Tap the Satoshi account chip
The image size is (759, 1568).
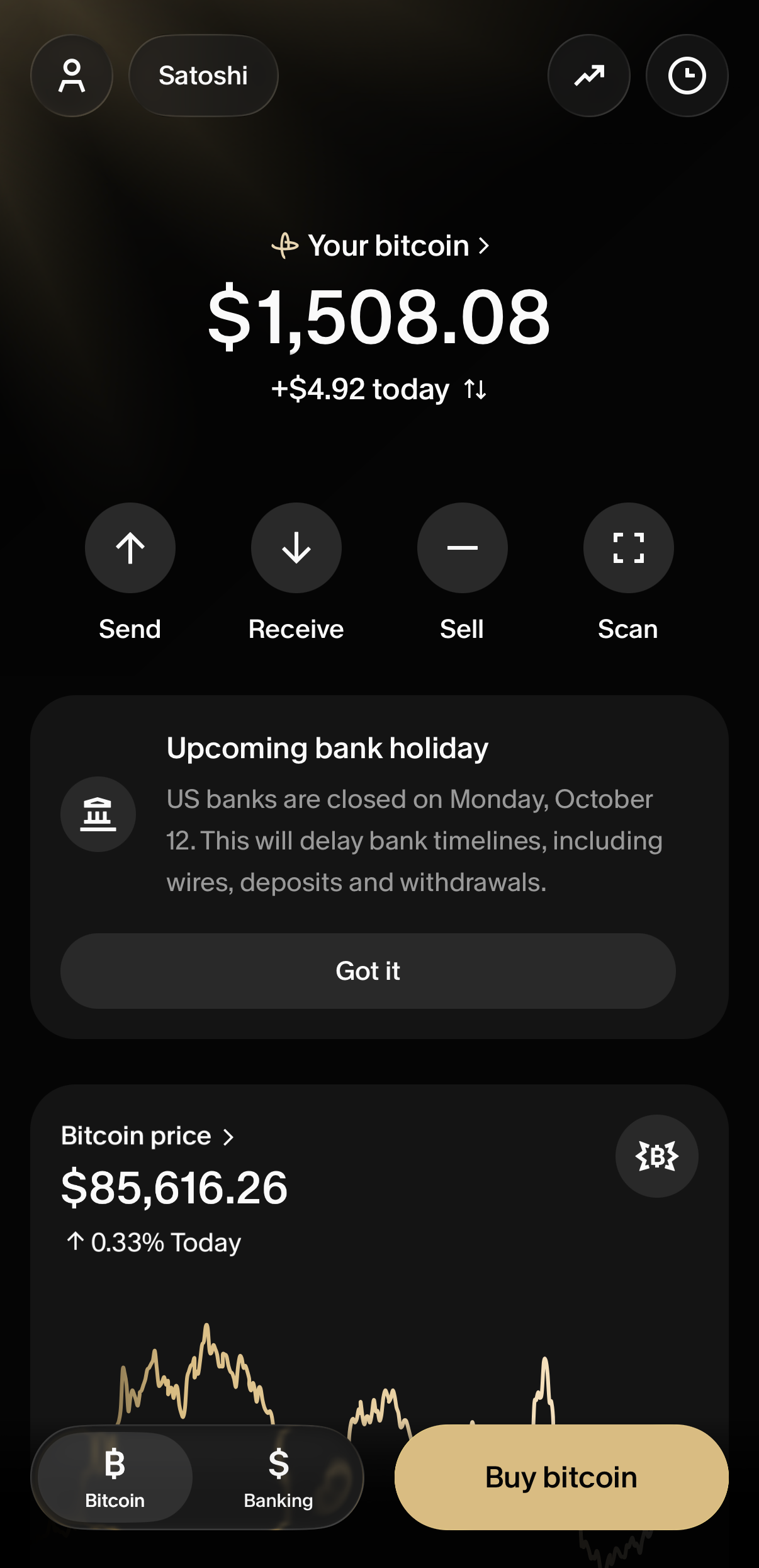pos(203,76)
